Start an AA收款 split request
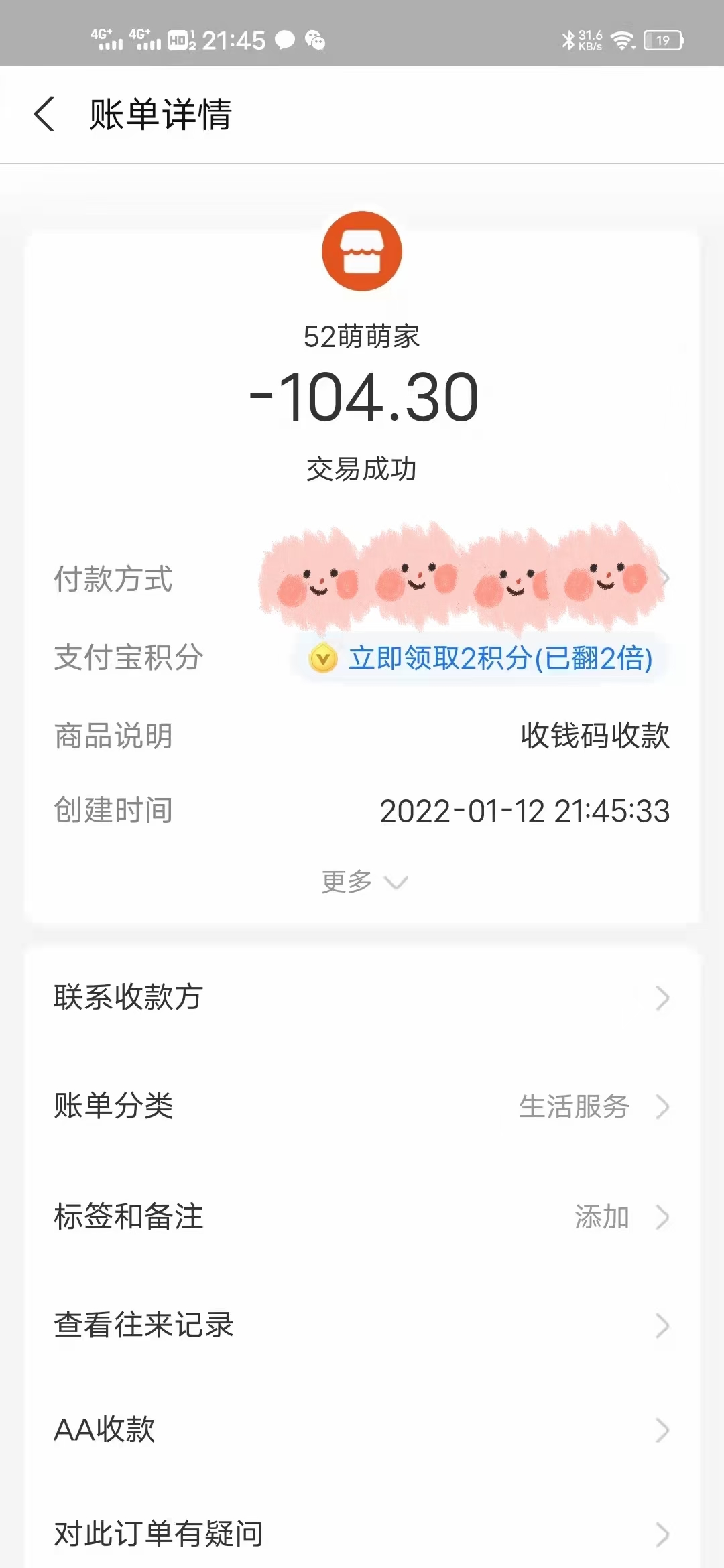Viewport: 724px width, 1568px height. tap(362, 1429)
